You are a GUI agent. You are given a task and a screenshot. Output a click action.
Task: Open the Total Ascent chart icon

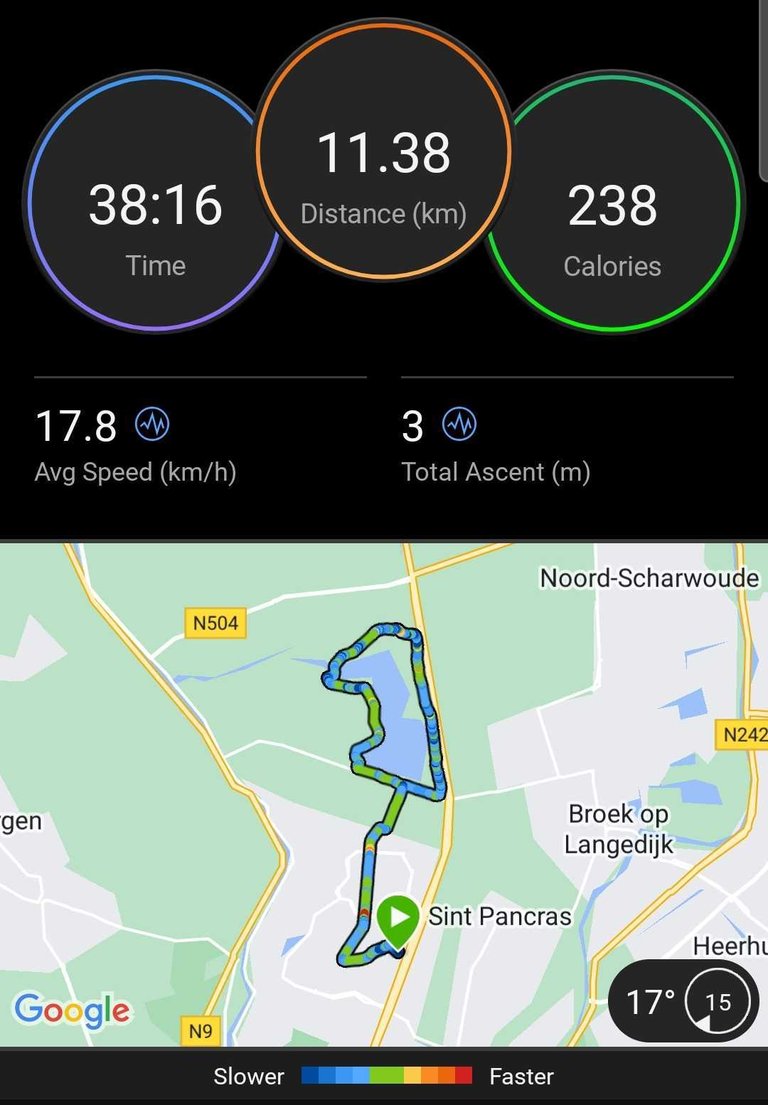click(x=459, y=426)
